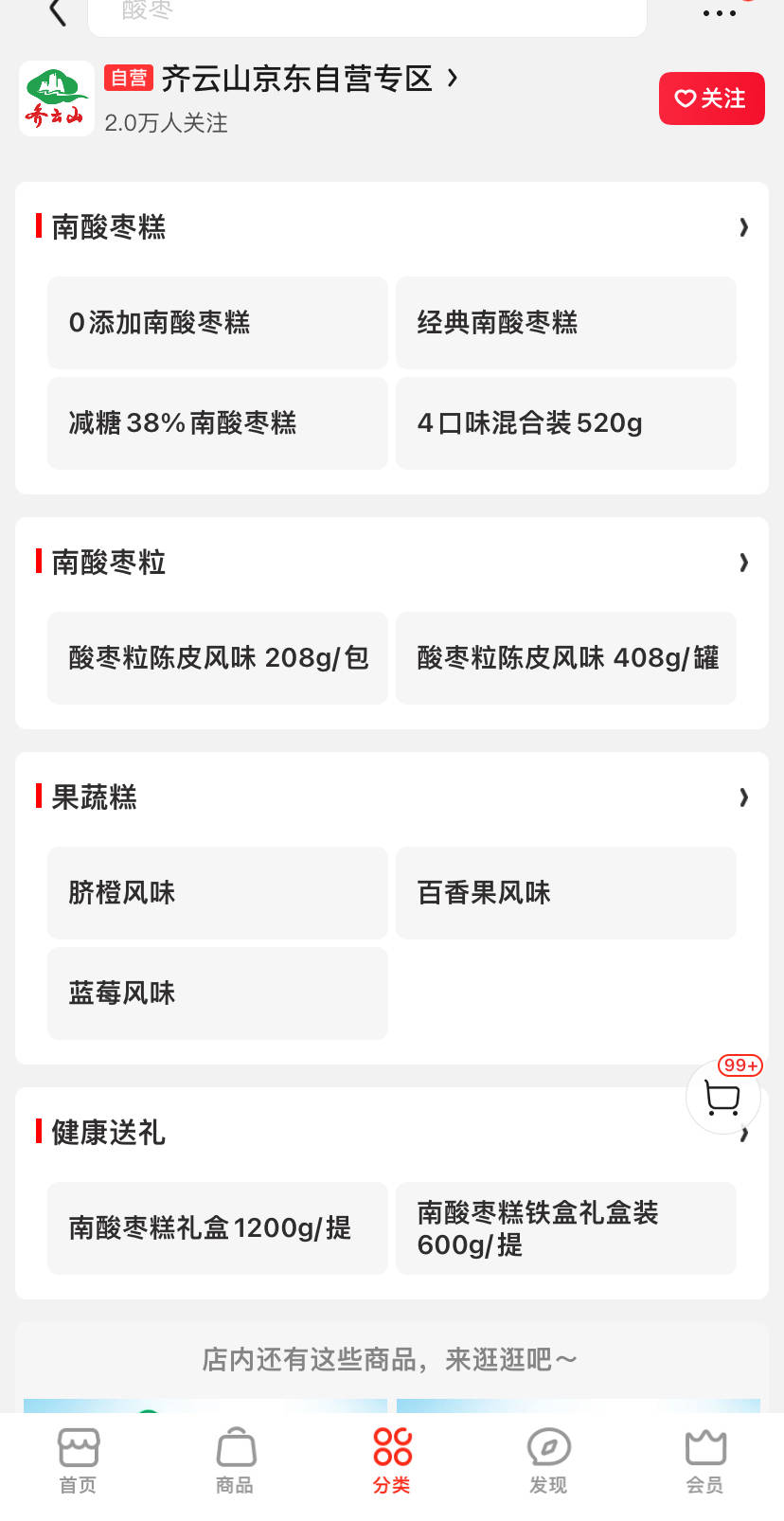
Task: Select 百香果风味 flavor
Action: click(566, 893)
